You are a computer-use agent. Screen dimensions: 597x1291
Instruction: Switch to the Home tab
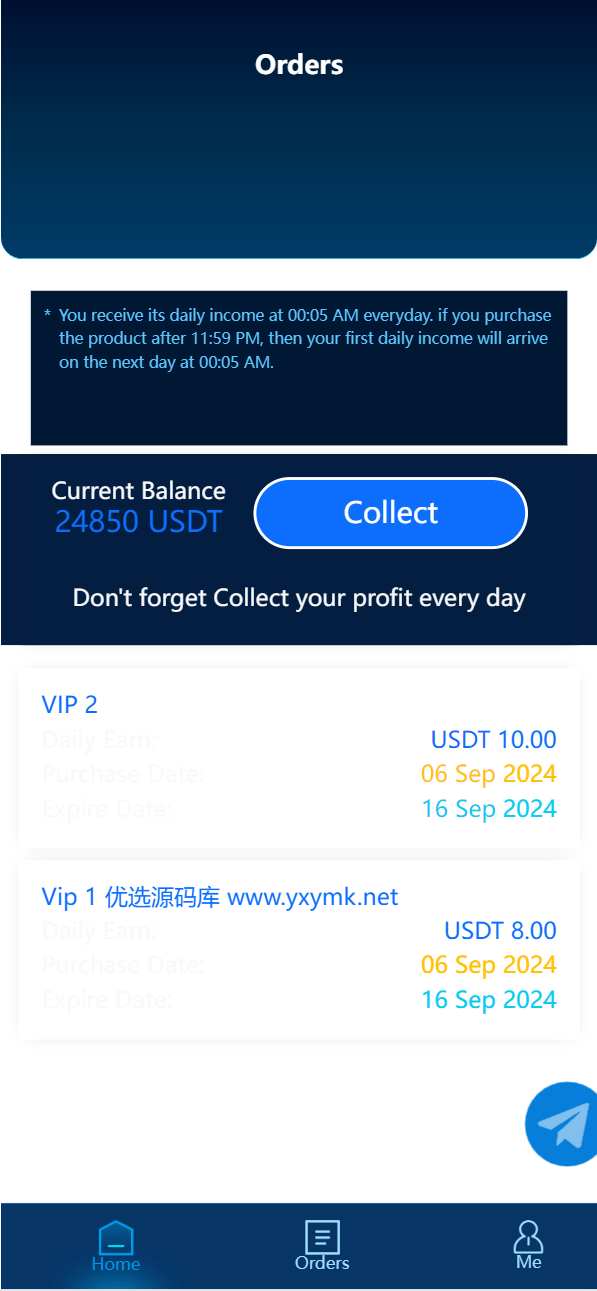pyautogui.click(x=116, y=1247)
